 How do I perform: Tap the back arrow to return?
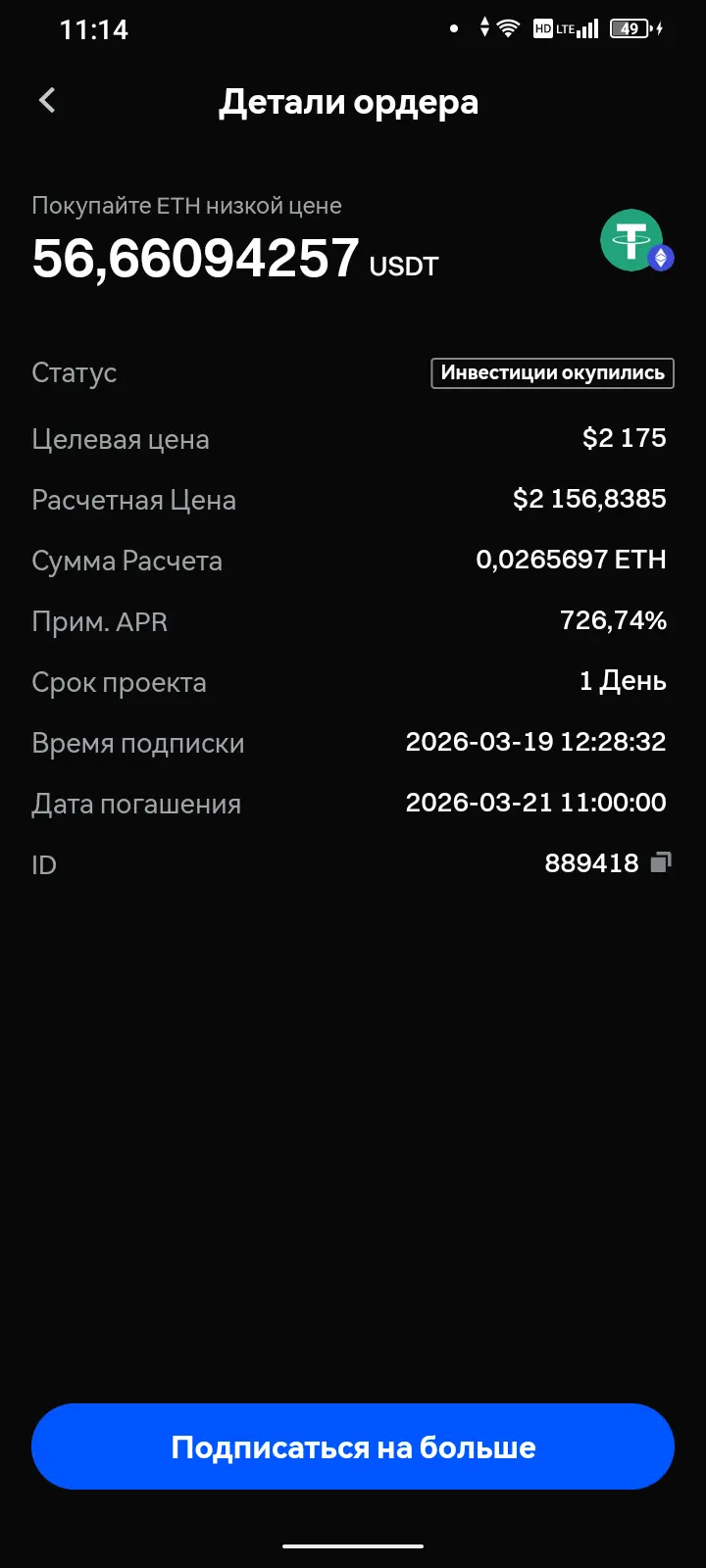coord(46,101)
